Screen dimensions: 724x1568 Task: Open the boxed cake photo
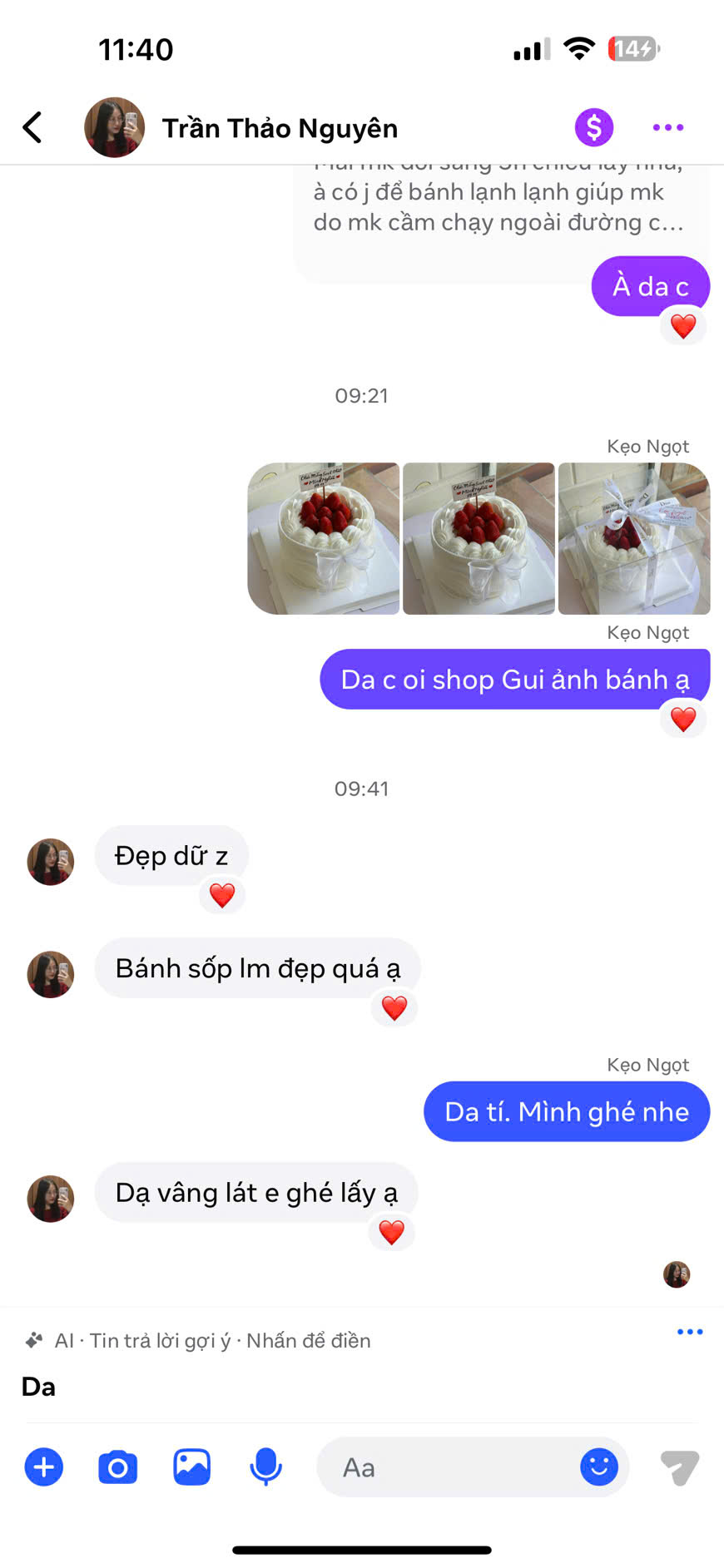click(633, 538)
